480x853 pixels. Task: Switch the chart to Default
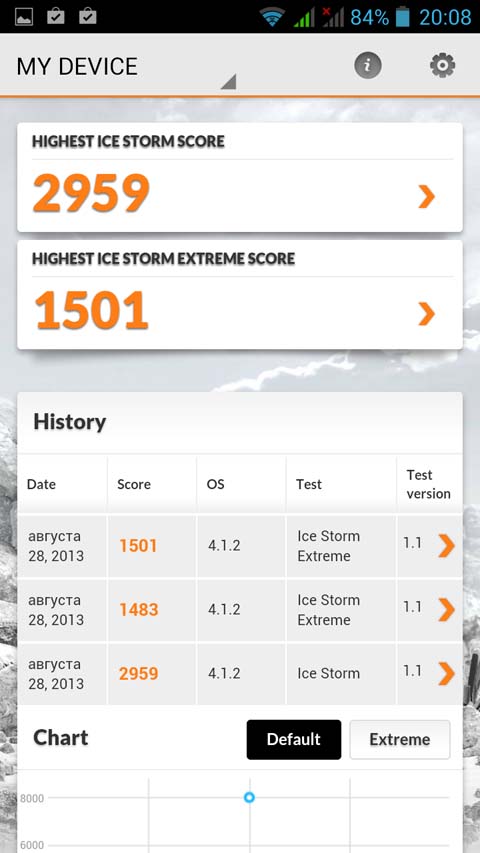[294, 739]
